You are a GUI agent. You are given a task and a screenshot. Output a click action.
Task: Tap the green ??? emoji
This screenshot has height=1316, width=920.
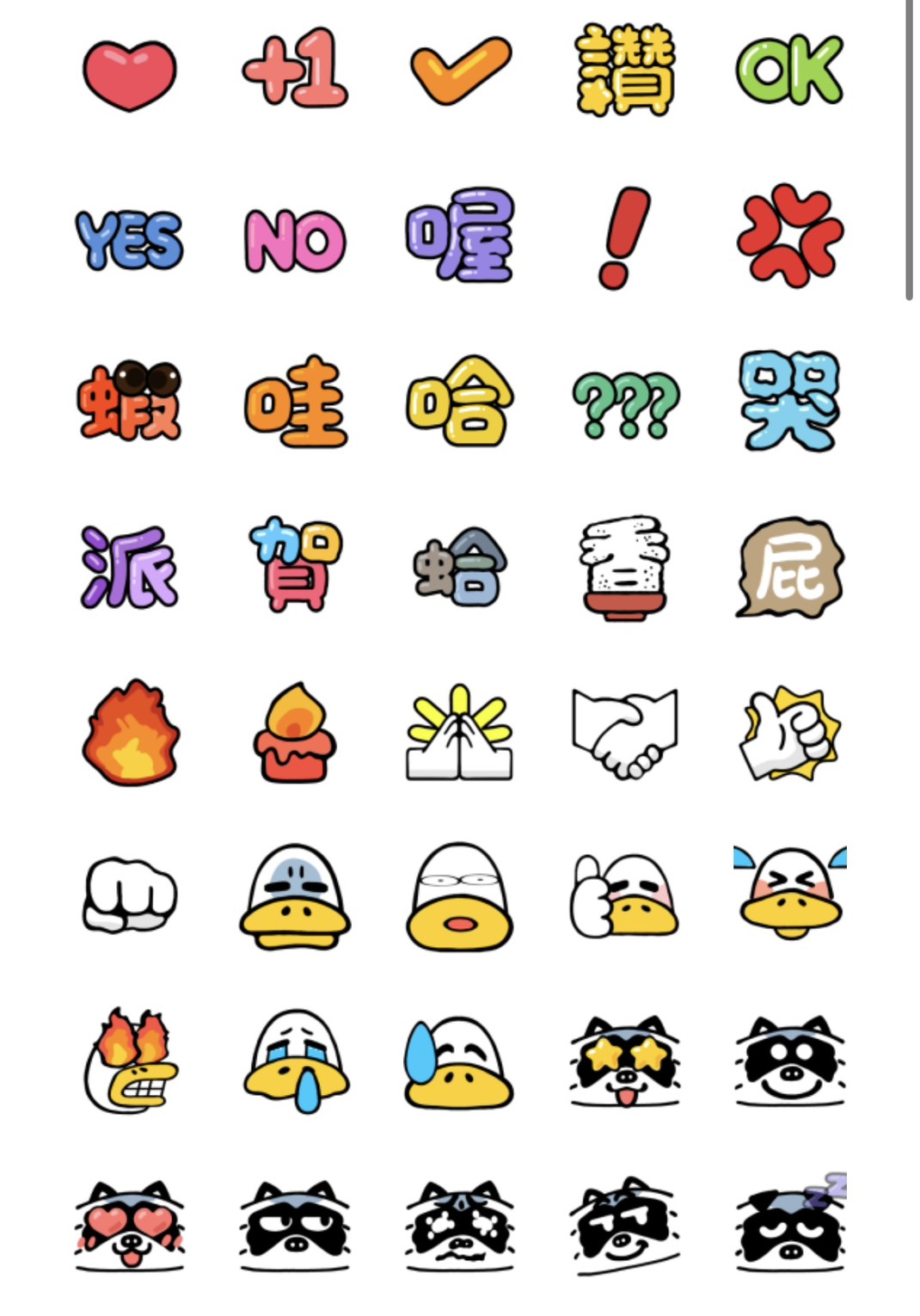(625, 404)
